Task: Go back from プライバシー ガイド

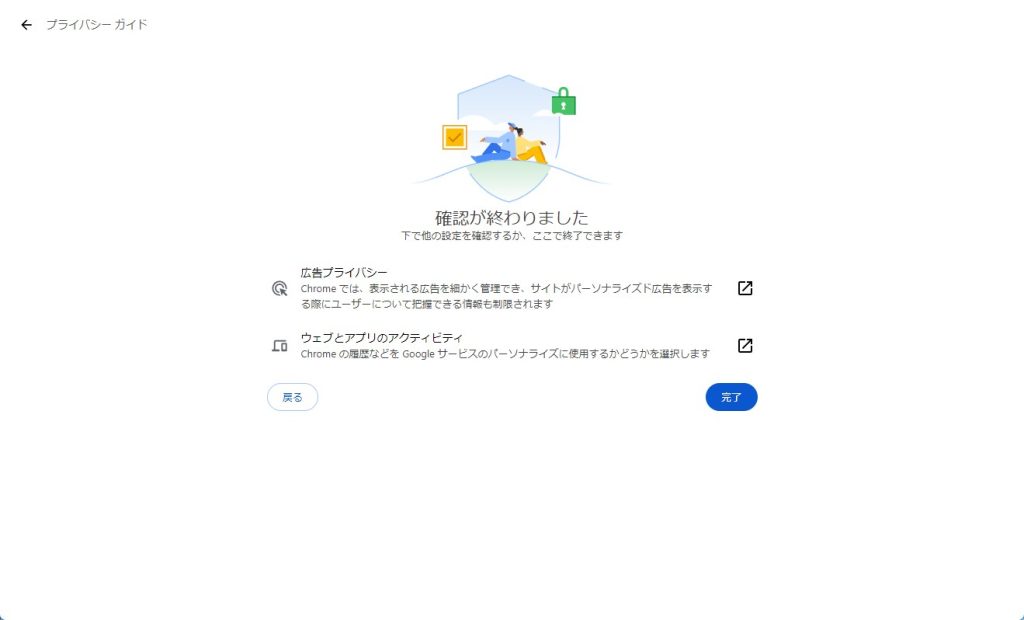Action: pyautogui.click(x=26, y=25)
